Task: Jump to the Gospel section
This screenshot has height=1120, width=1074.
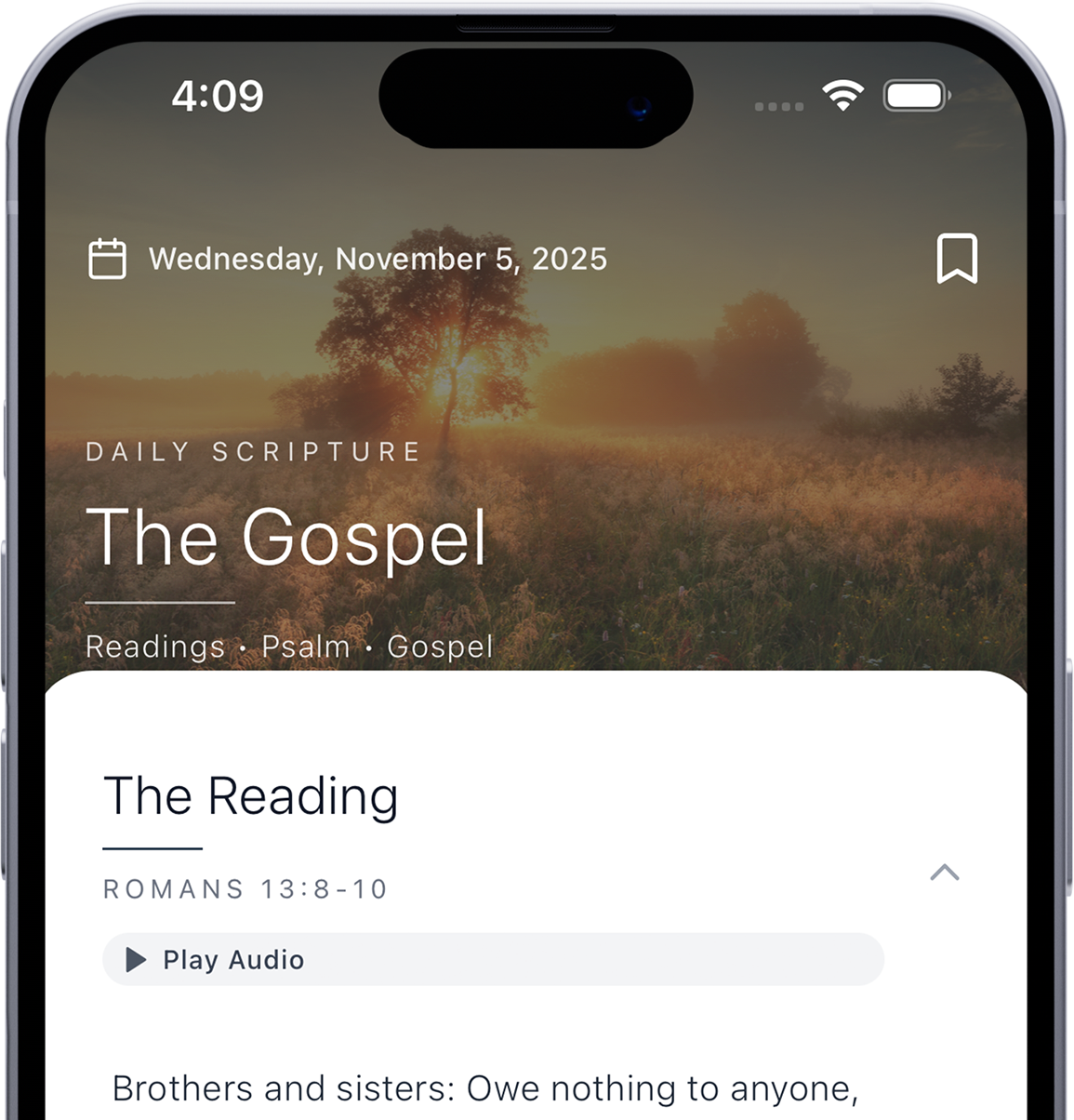Action: [x=440, y=647]
